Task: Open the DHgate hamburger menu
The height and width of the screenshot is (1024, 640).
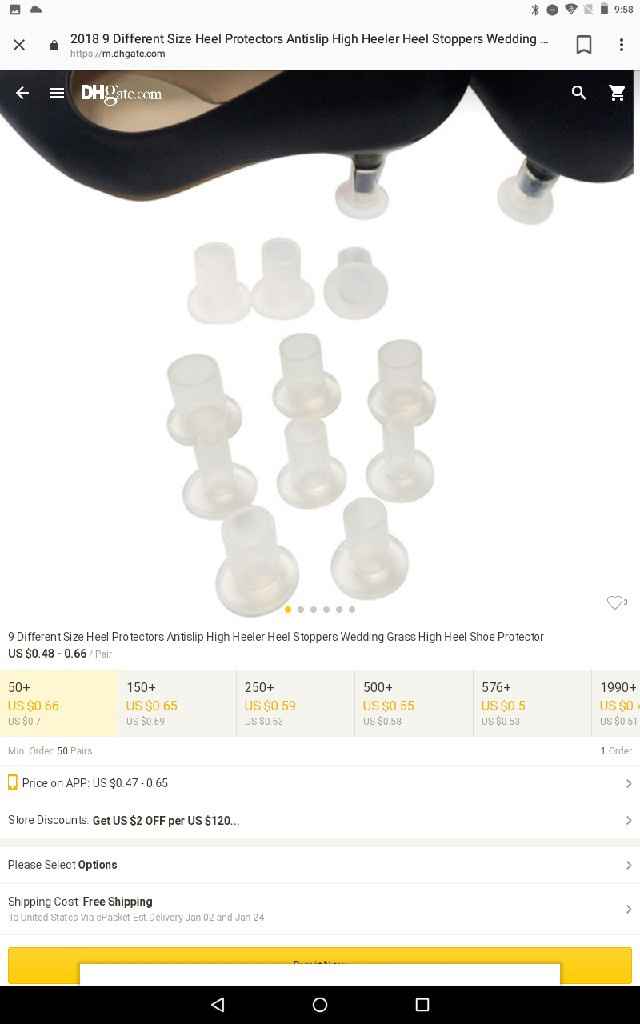Action: coord(57,93)
